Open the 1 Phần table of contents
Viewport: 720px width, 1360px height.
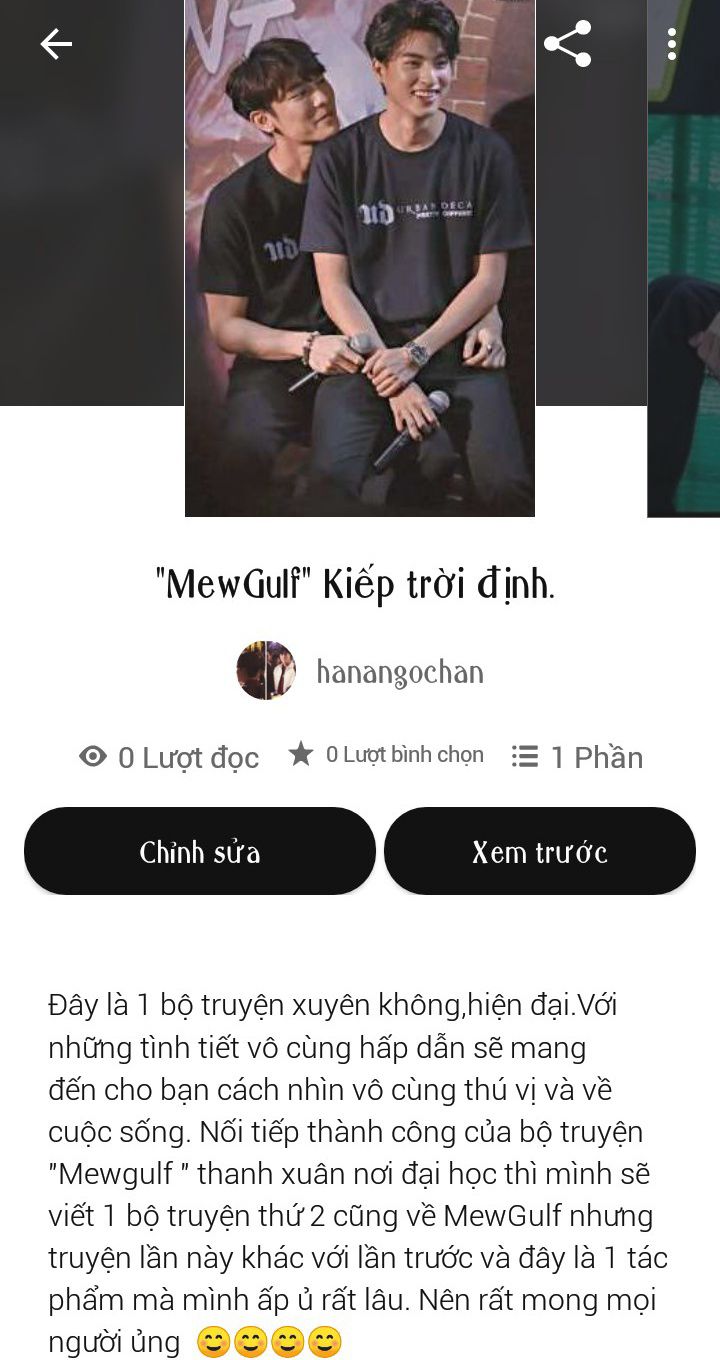coord(577,757)
